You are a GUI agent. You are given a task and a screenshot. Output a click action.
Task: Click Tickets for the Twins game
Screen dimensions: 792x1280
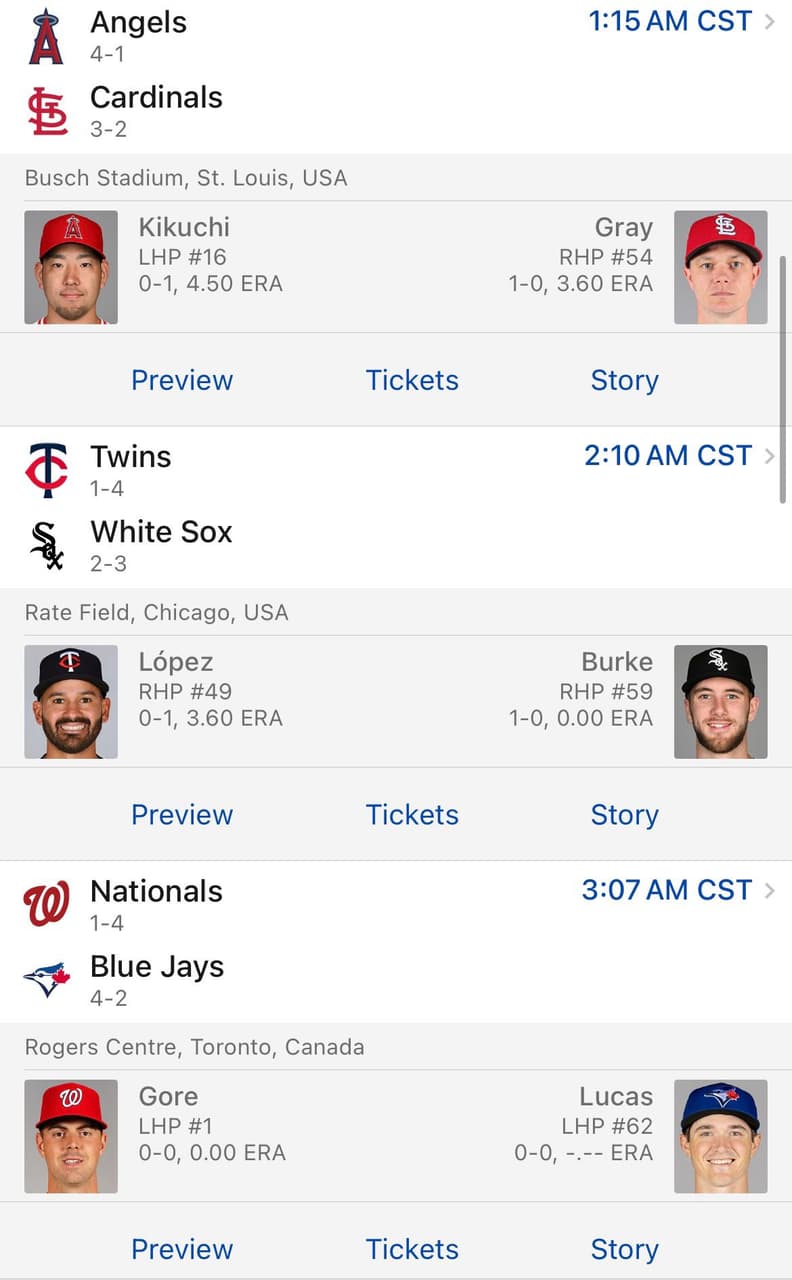(x=412, y=814)
